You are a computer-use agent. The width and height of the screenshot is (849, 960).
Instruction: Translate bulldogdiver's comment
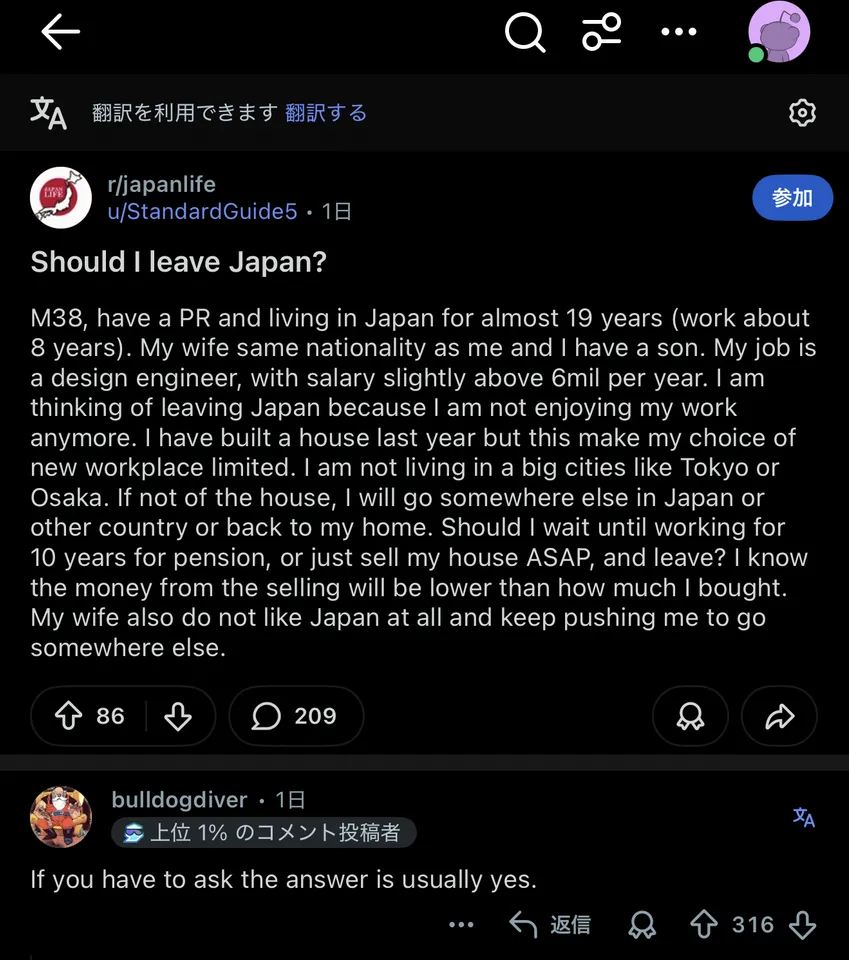click(x=803, y=818)
